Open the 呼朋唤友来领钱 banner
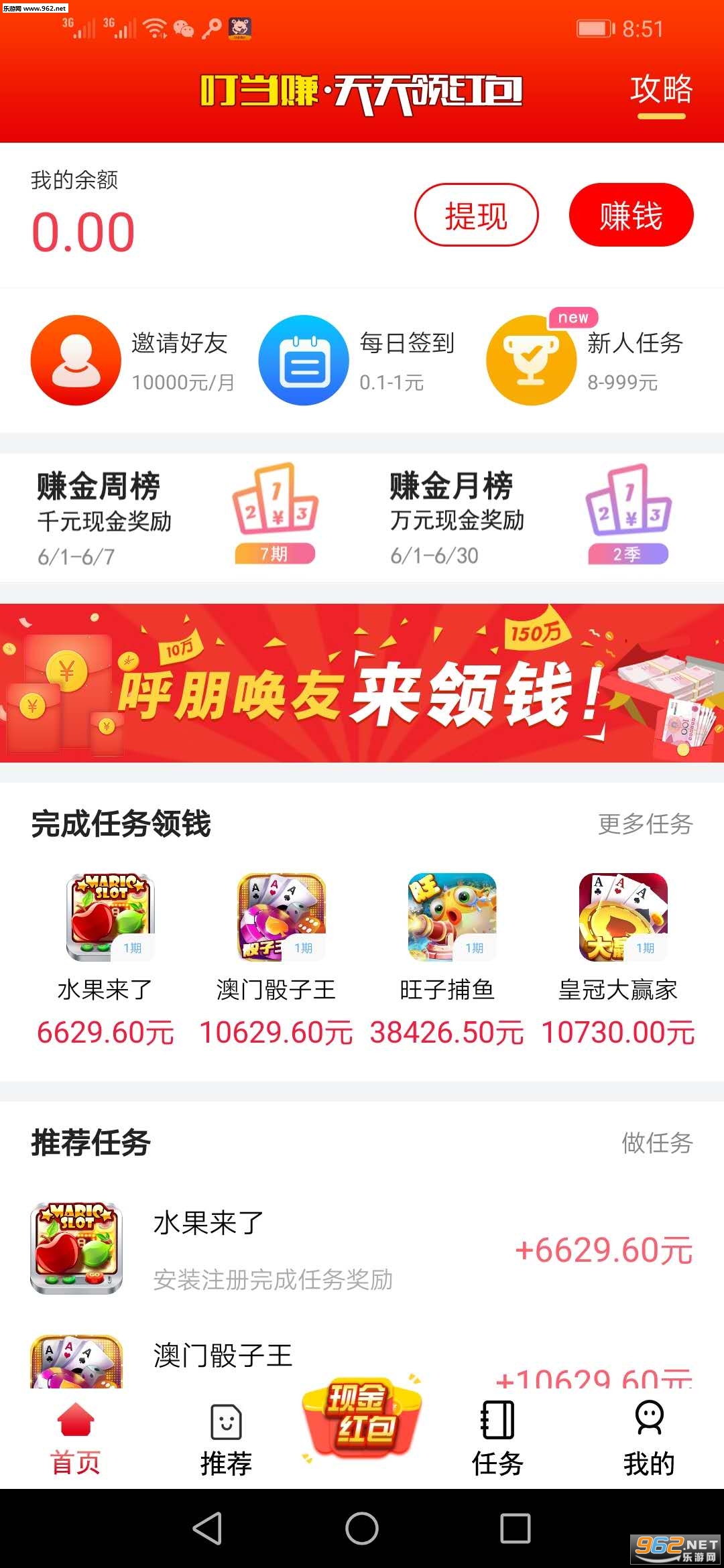The height and width of the screenshot is (1568, 724). tap(362, 683)
